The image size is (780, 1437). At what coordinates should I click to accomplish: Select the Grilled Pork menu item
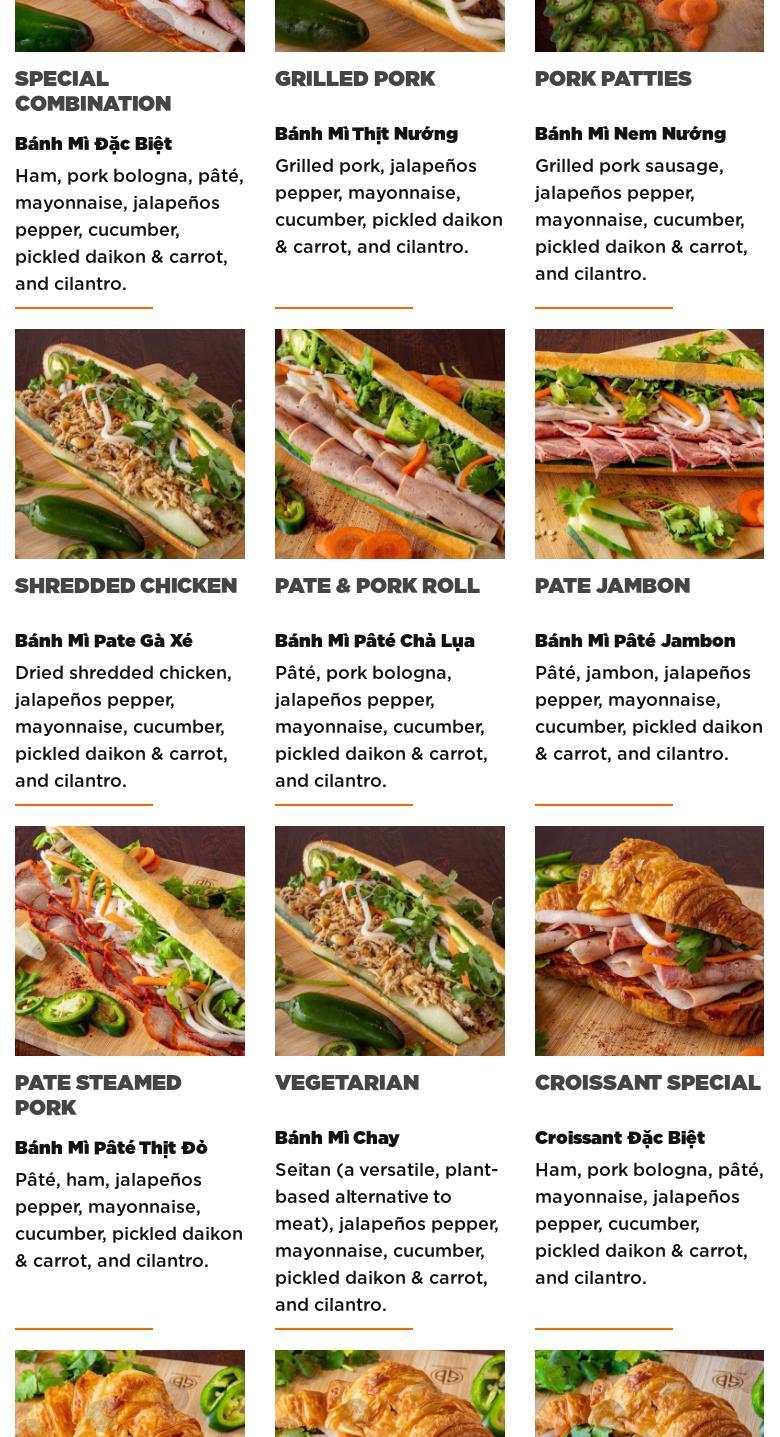[355, 79]
